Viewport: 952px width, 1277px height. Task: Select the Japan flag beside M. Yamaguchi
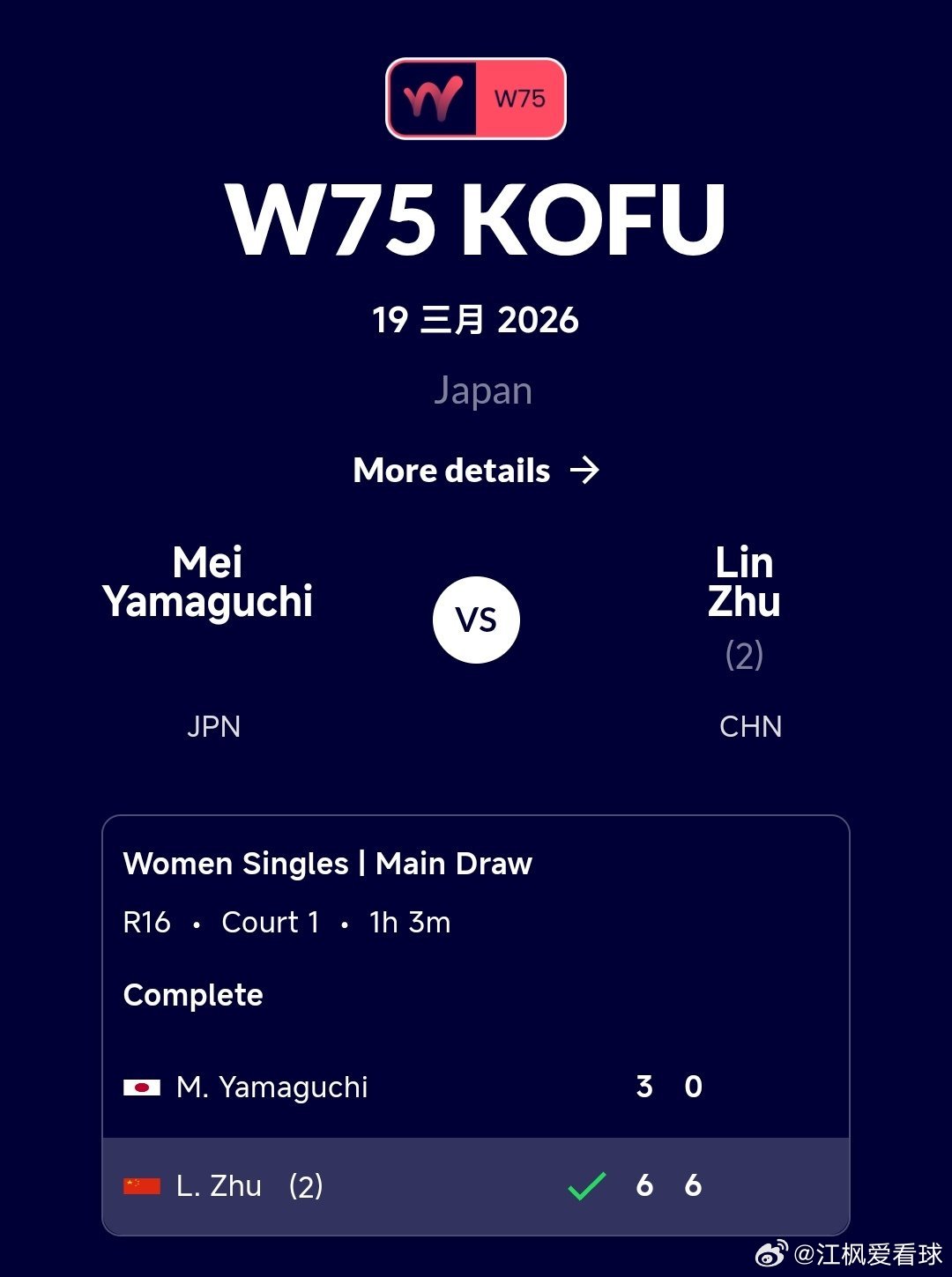(x=143, y=1088)
